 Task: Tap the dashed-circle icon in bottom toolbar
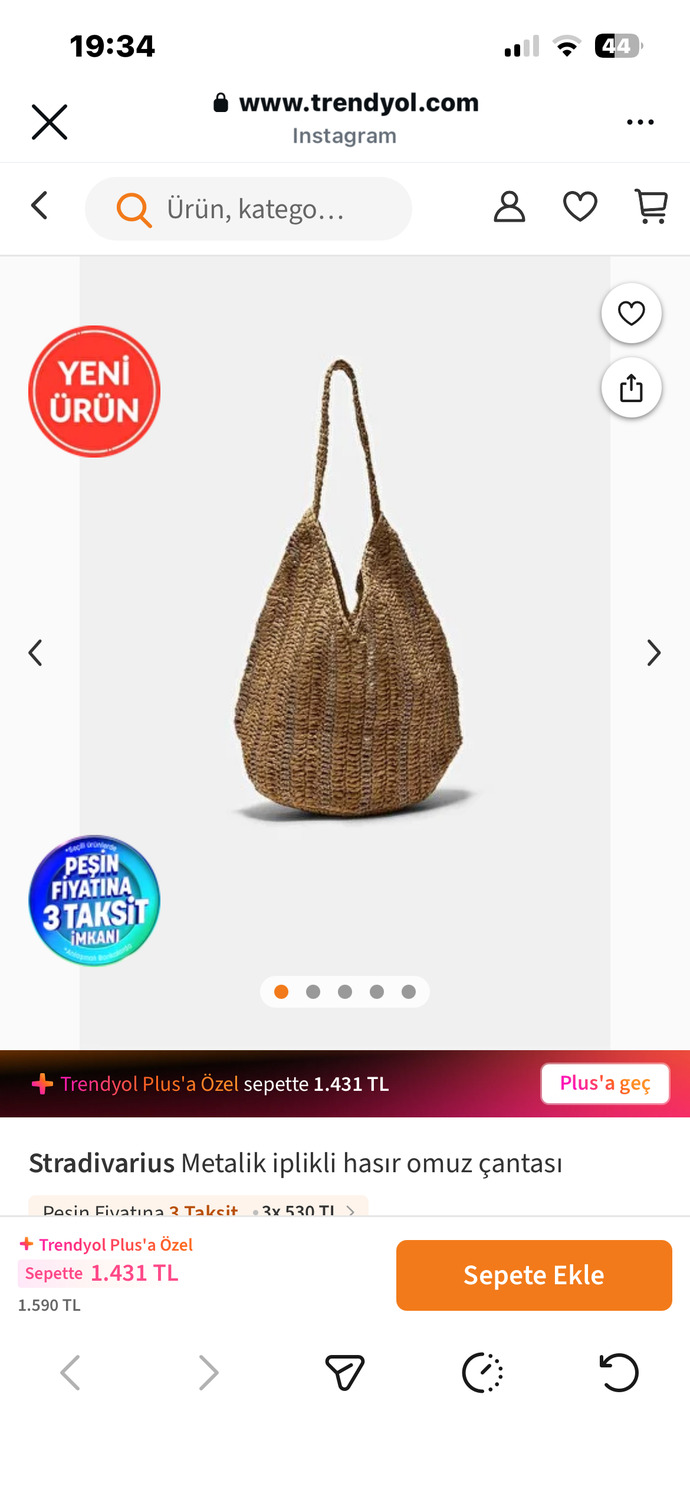(x=482, y=1372)
